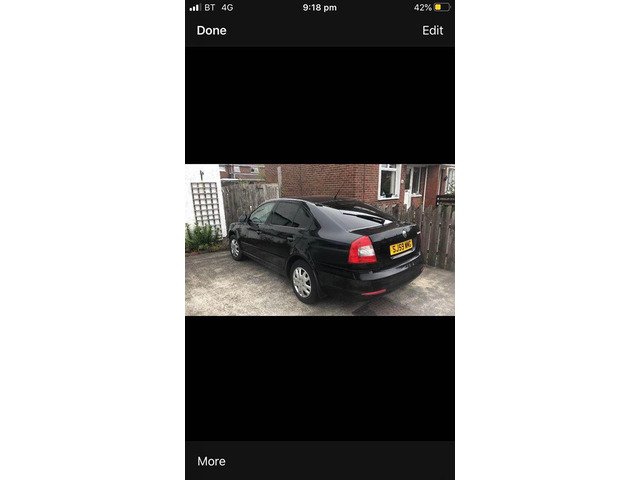This screenshot has height=480, width=640.
Task: Open the Edit option for this photo
Action: (432, 30)
